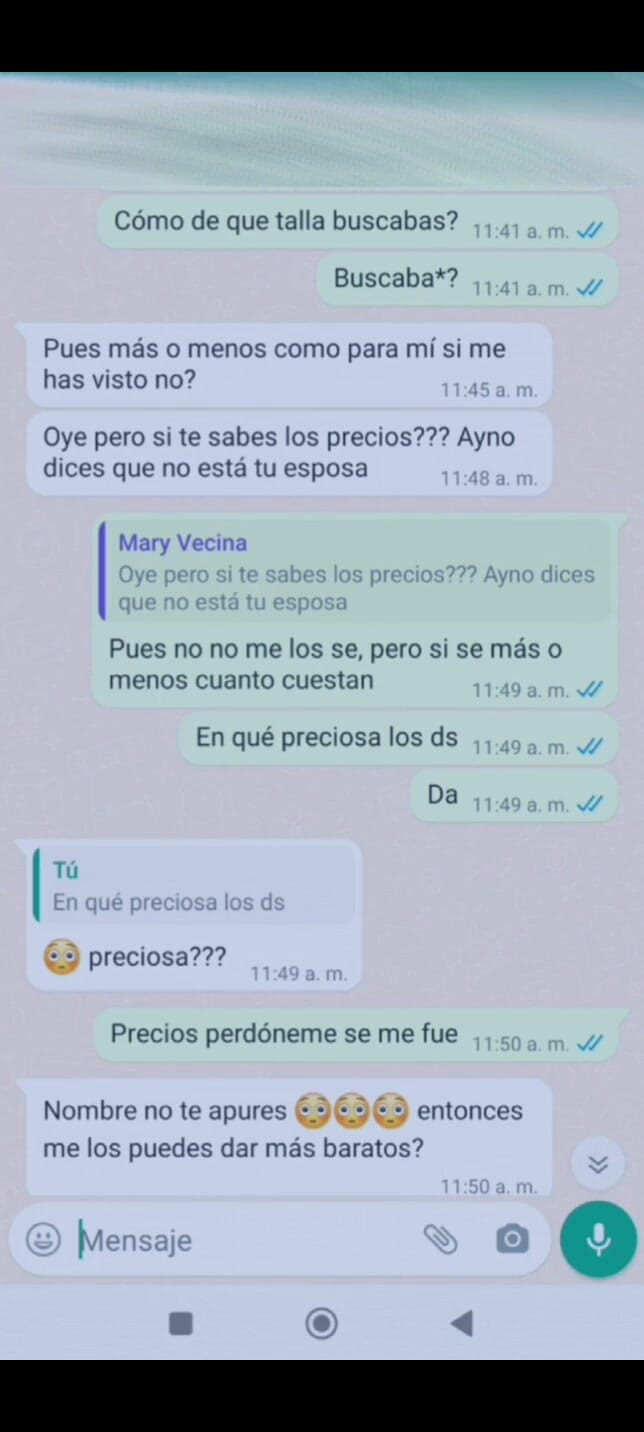
Task: Open recent apps with the square button
Action: tap(180, 1324)
